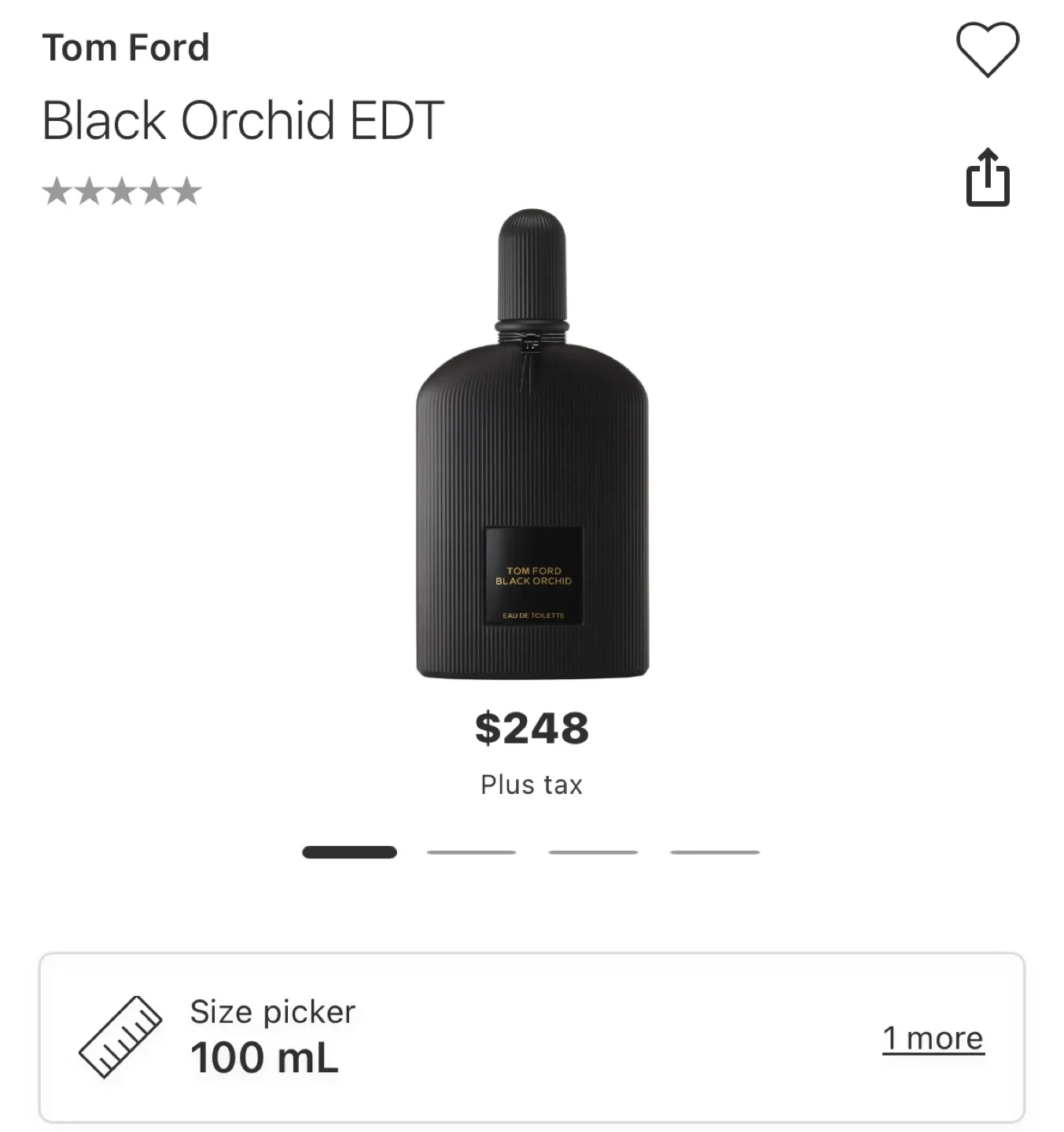This screenshot has height=1132, width=1064.
Task: Select the first star in the rating
Action: 55,189
